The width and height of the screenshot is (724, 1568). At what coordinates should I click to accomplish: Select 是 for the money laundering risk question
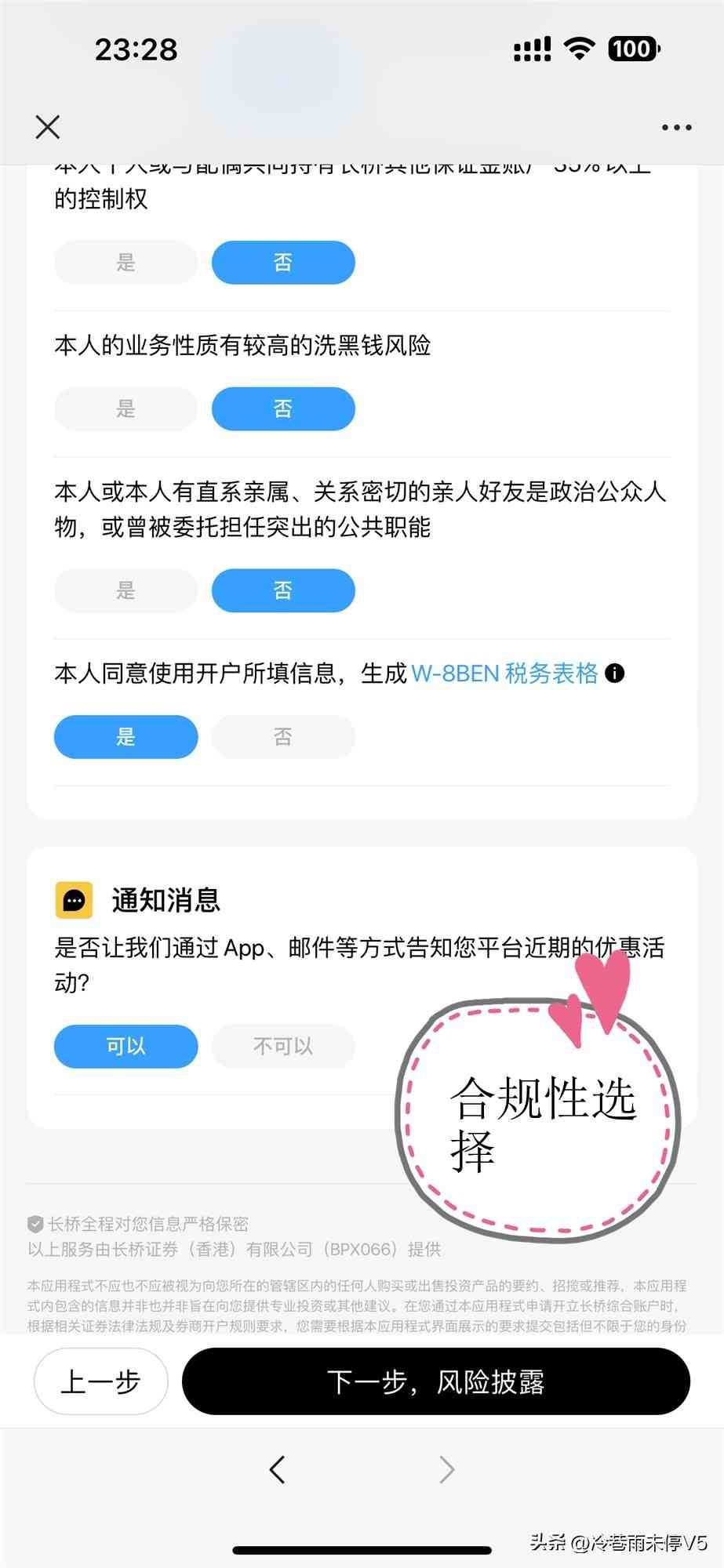pos(126,408)
